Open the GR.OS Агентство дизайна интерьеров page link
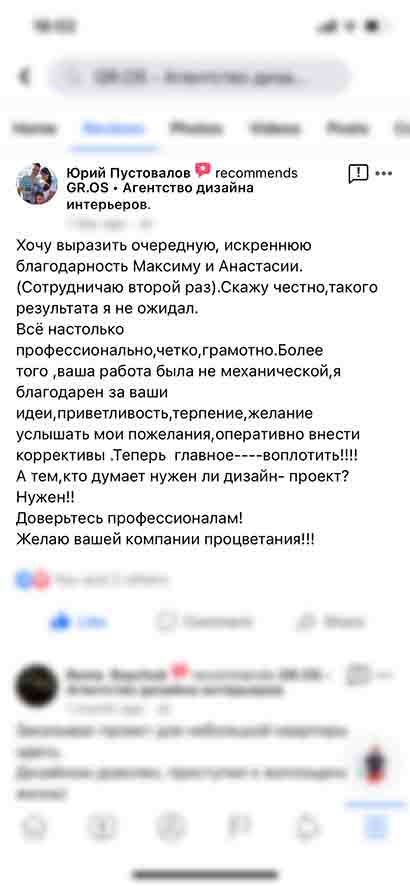The image size is (410, 886). 160,196
